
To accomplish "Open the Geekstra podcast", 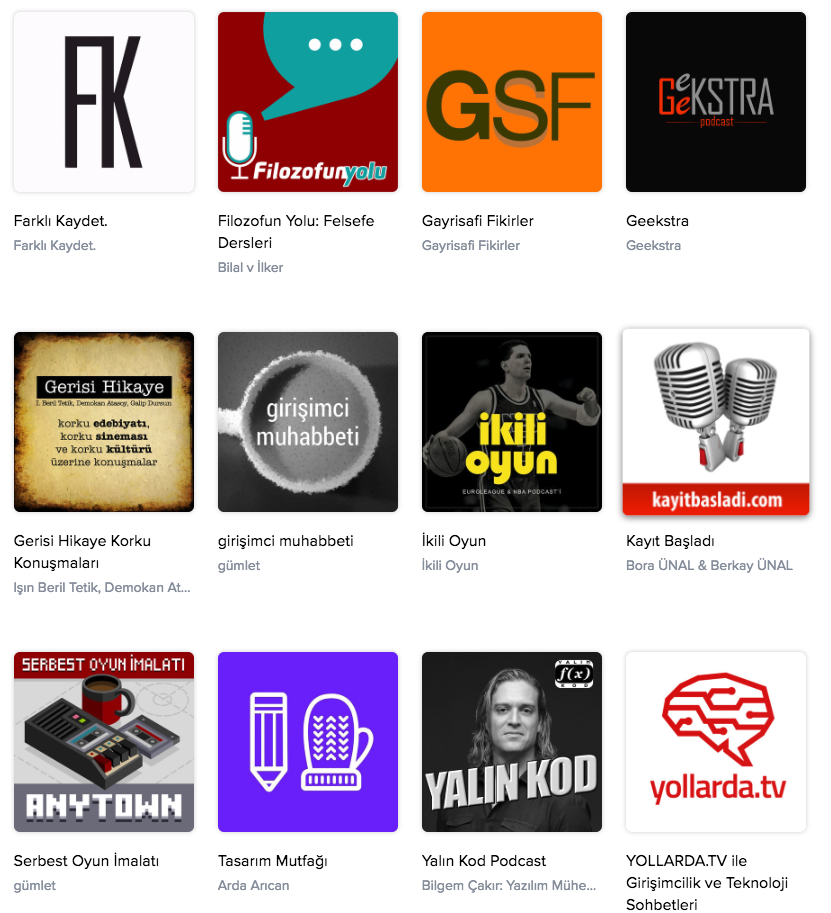I will pyautogui.click(x=716, y=102).
